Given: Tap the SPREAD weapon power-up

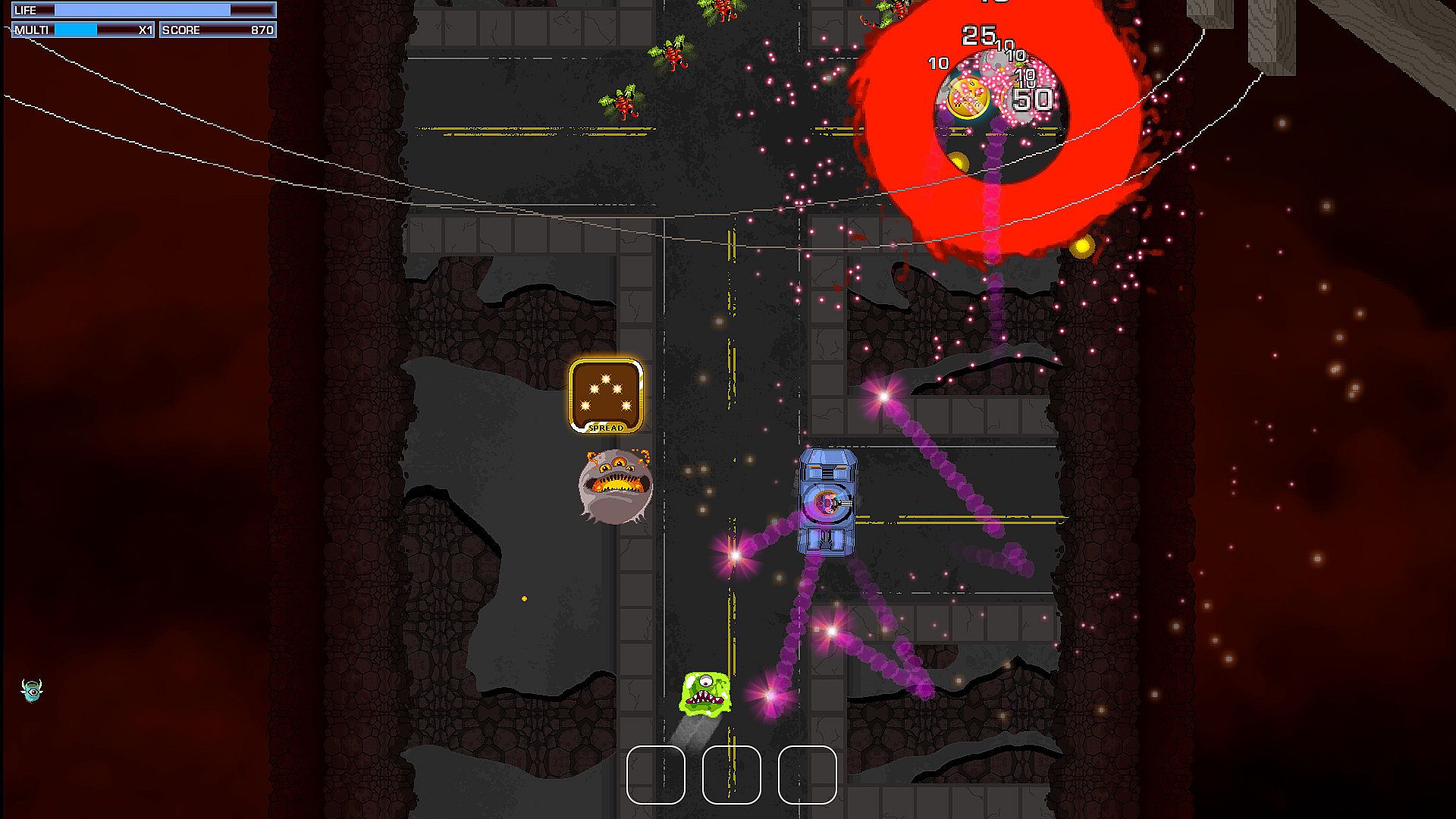Looking at the screenshot, I should coord(606,395).
